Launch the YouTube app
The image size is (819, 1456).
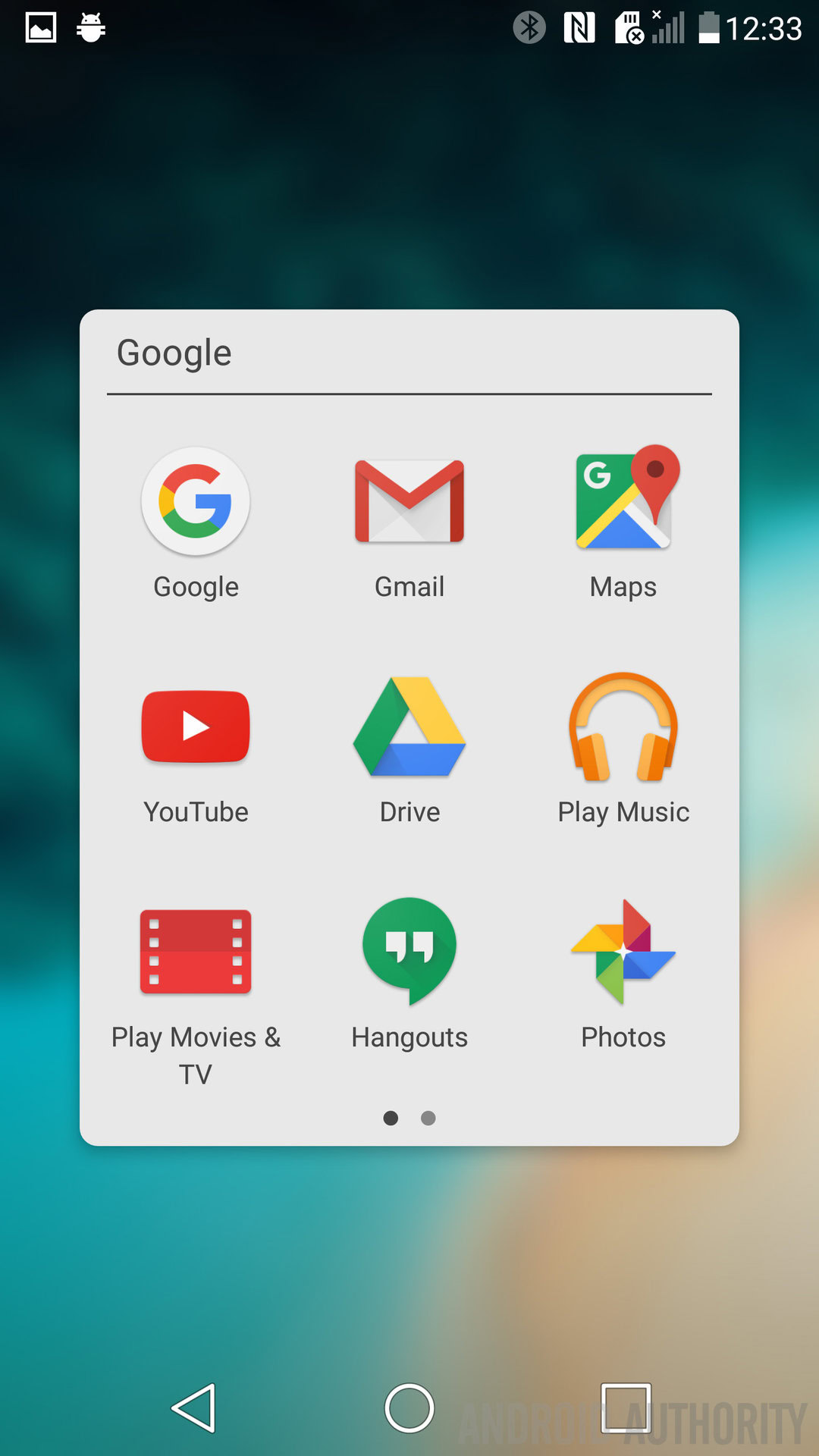(196, 726)
